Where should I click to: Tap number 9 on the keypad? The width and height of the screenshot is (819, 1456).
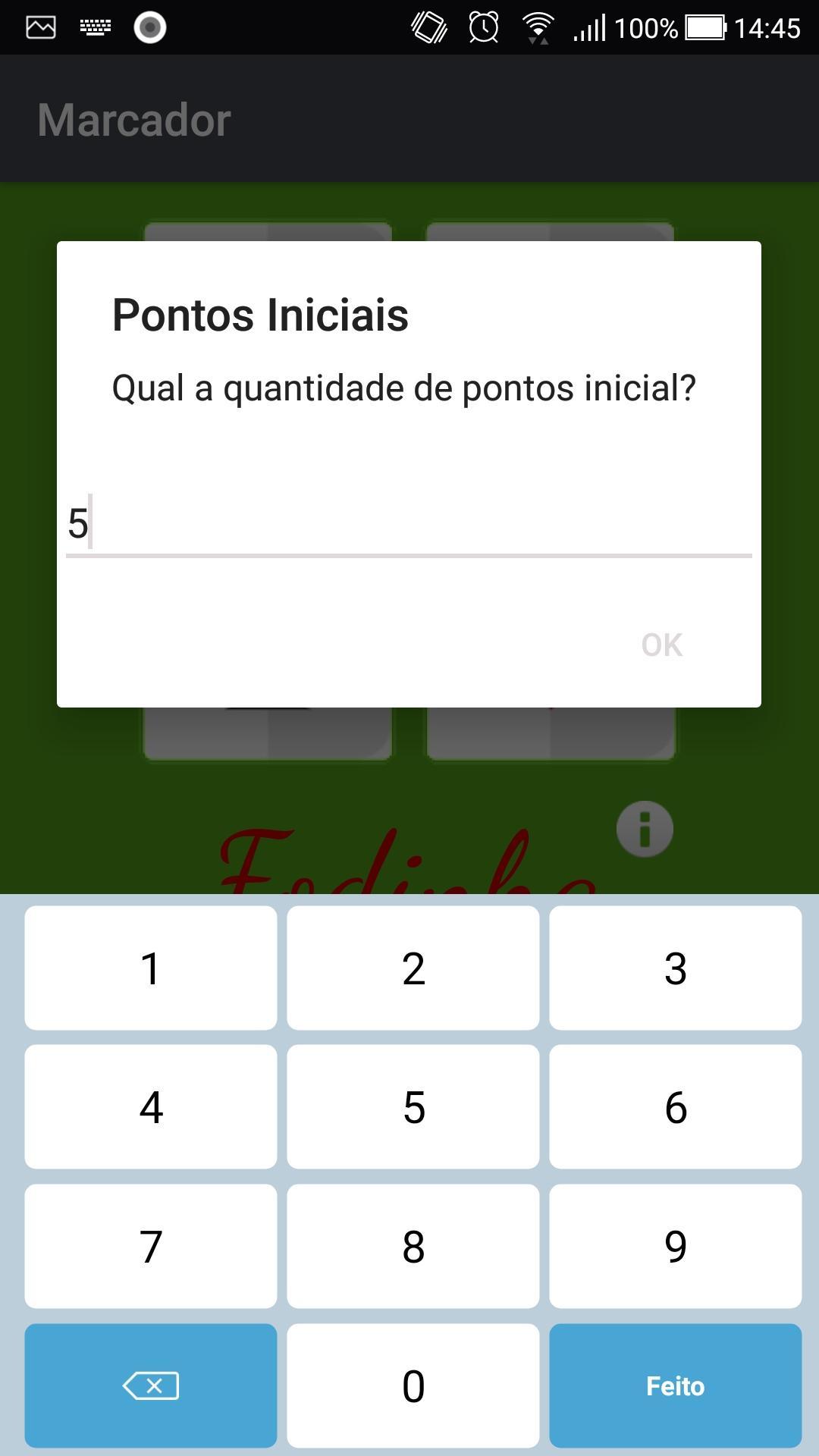point(676,1246)
